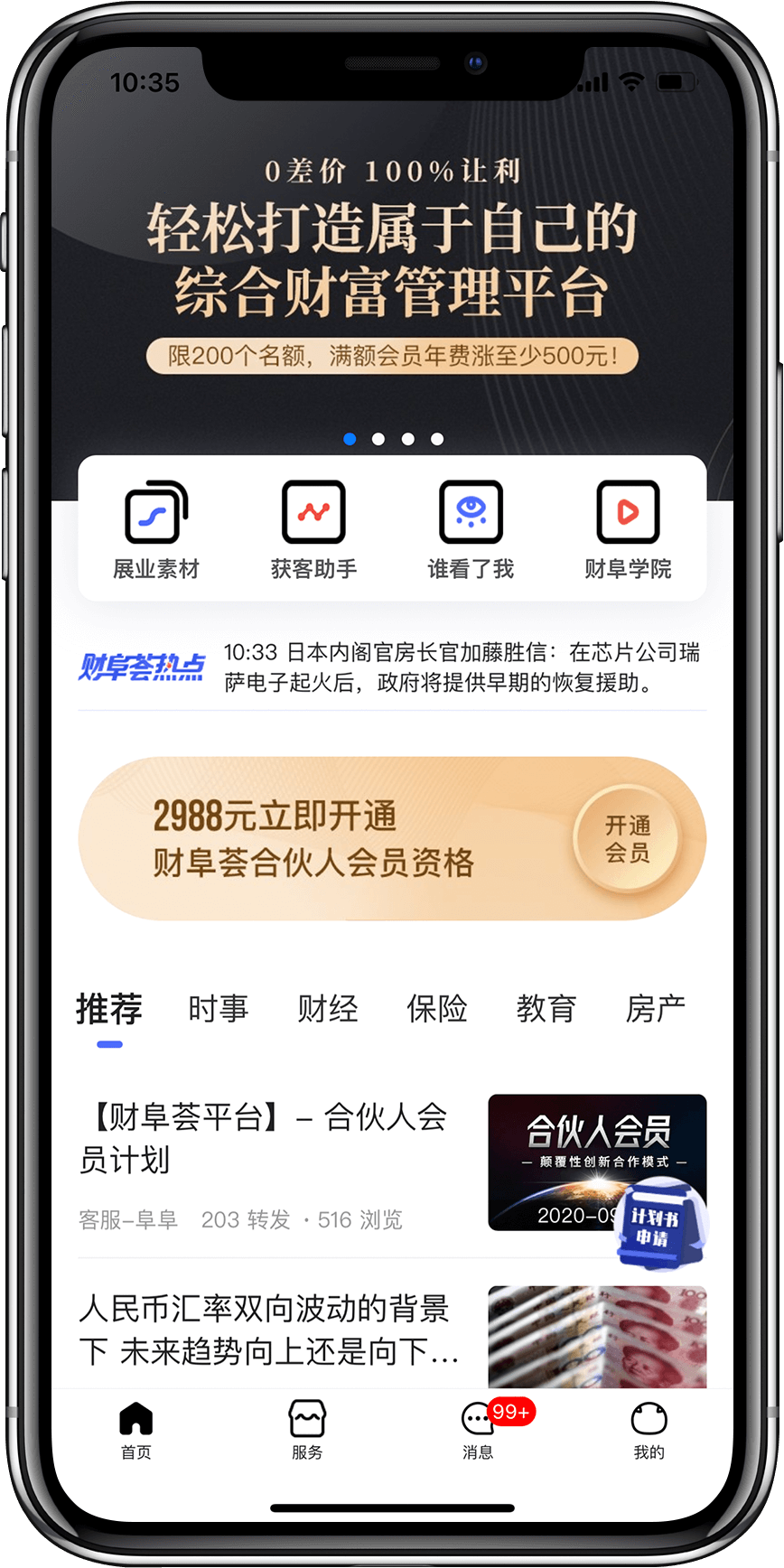Switch to the 财经 tab

[x=327, y=1008]
